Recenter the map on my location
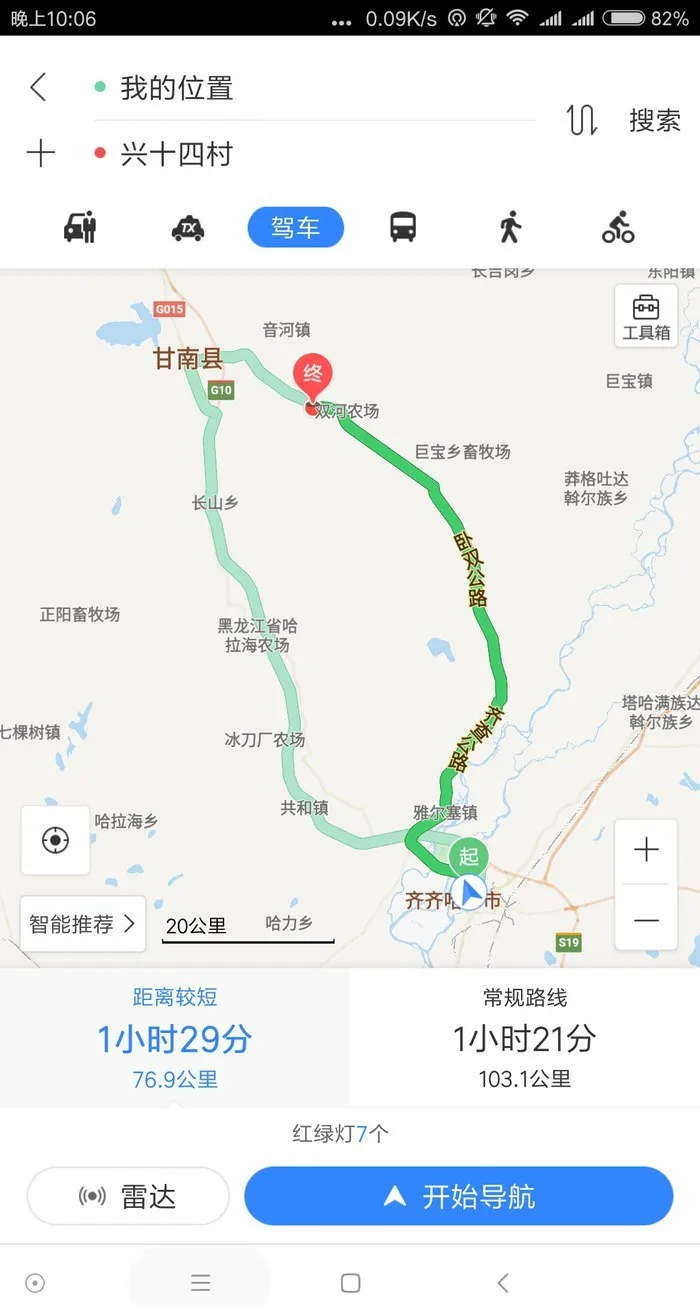 click(x=55, y=840)
